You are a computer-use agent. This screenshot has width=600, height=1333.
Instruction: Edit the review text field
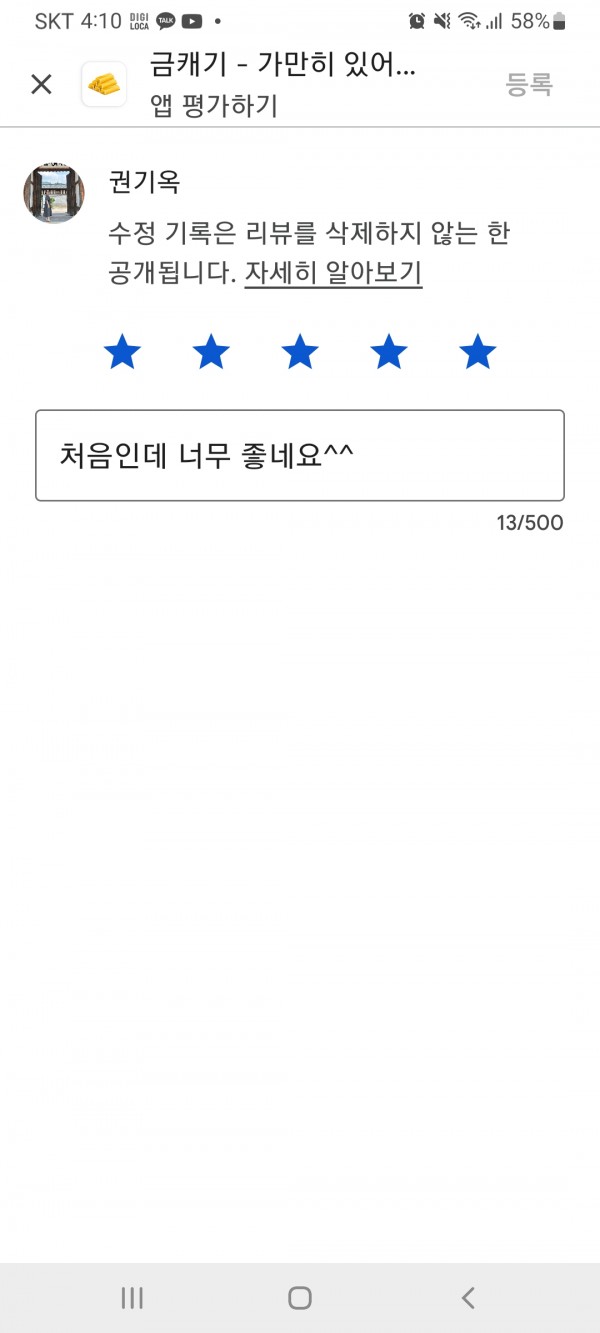[x=300, y=455]
